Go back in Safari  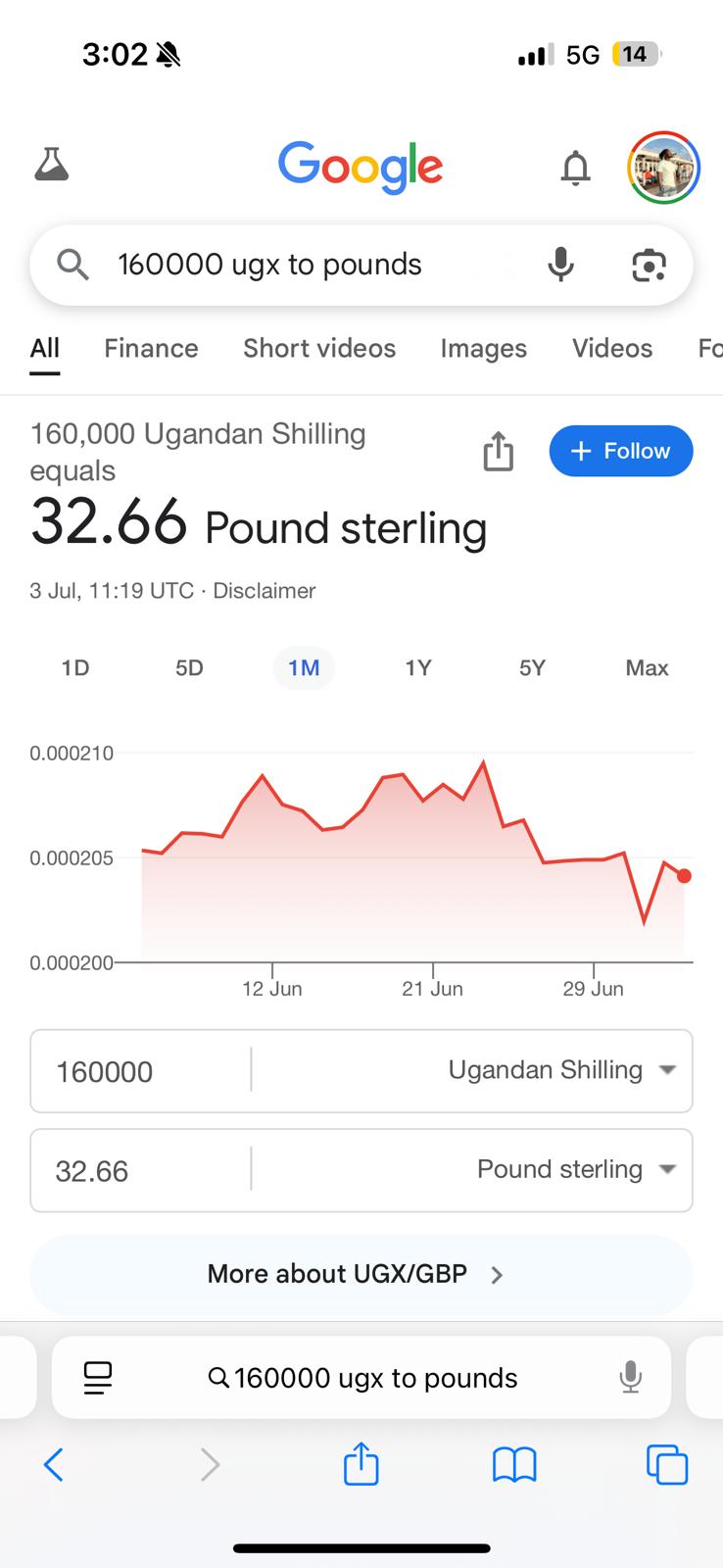tap(54, 1465)
